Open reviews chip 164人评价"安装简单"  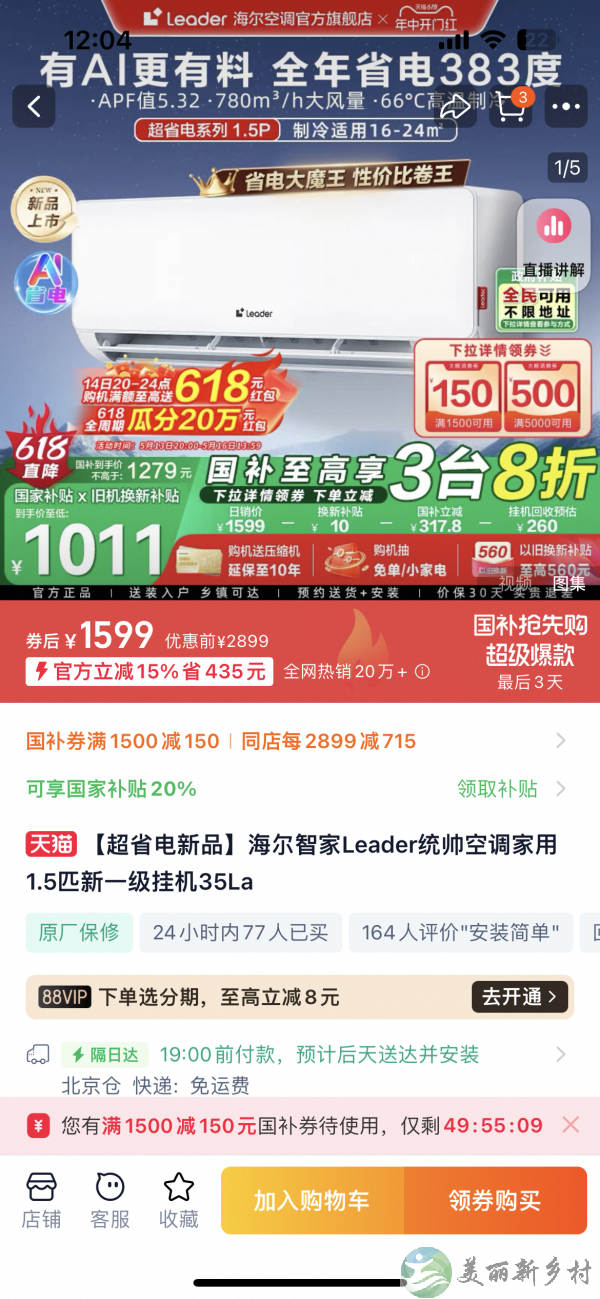point(460,932)
